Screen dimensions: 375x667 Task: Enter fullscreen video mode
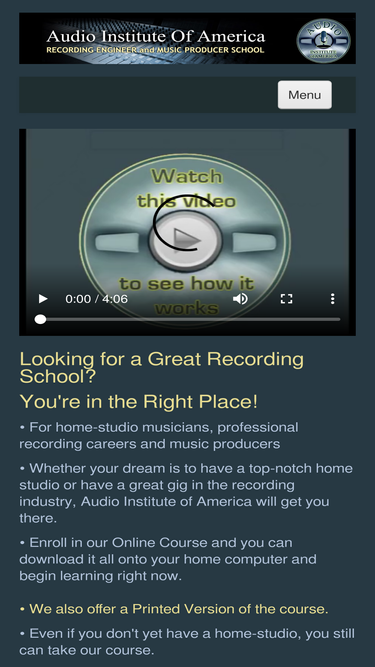[x=287, y=299]
